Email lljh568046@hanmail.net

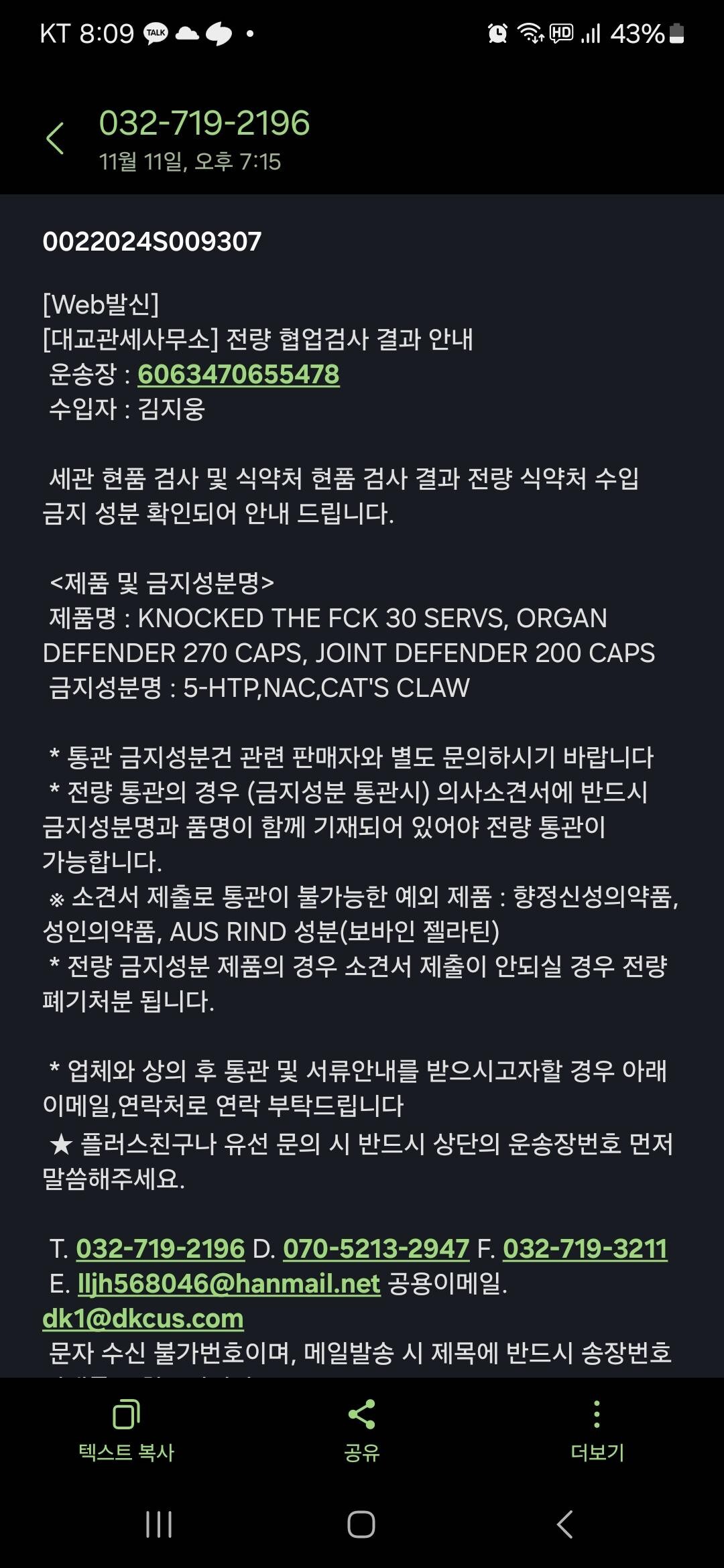coord(229,1283)
